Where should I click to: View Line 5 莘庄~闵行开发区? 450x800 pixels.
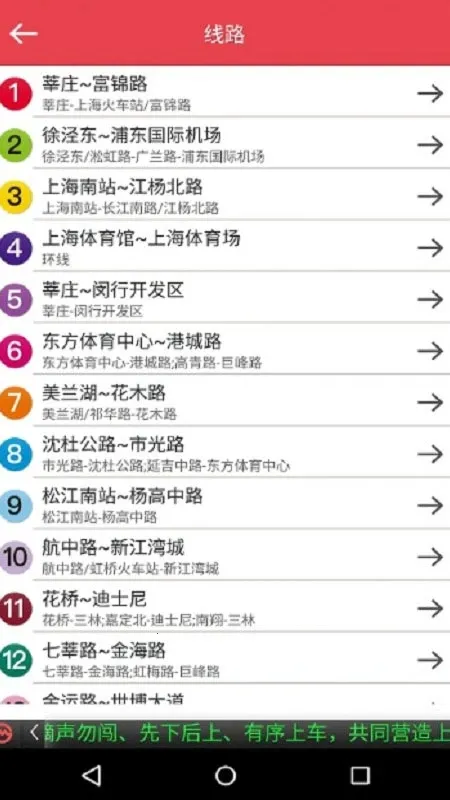pyautogui.click(x=225, y=298)
